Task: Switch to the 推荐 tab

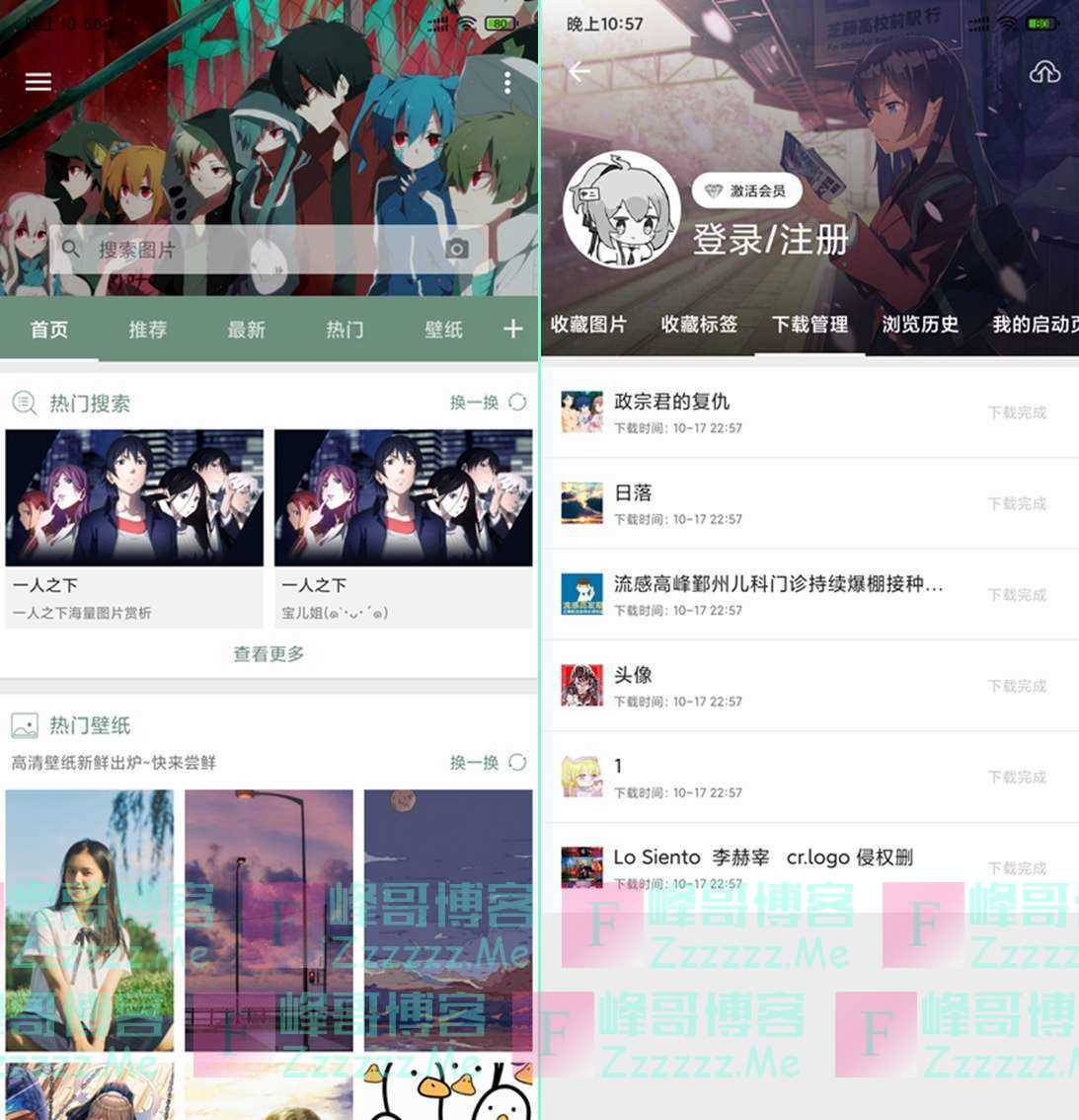Action: (x=147, y=330)
